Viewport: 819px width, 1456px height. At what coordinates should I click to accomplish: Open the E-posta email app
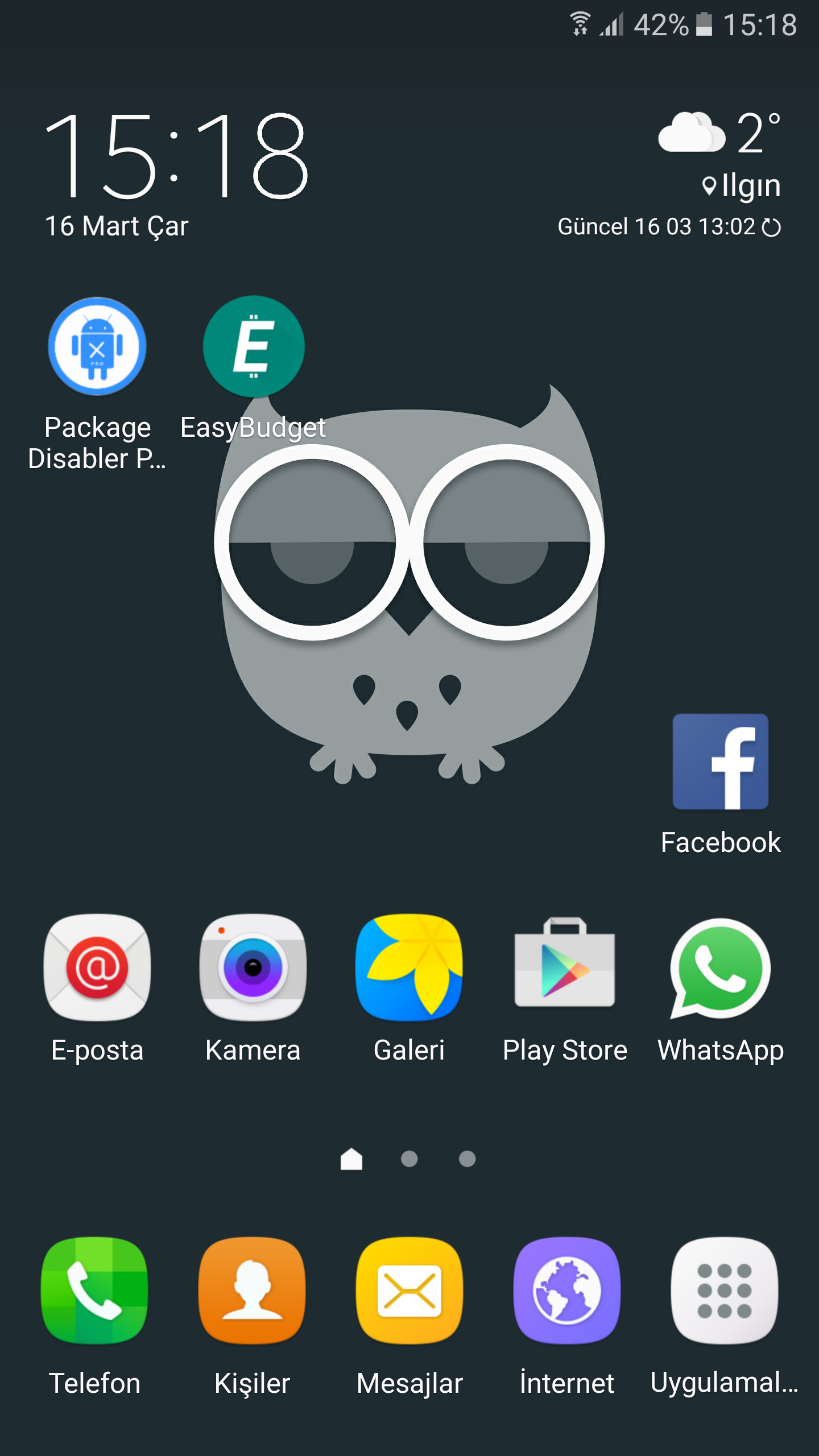pos(97,968)
